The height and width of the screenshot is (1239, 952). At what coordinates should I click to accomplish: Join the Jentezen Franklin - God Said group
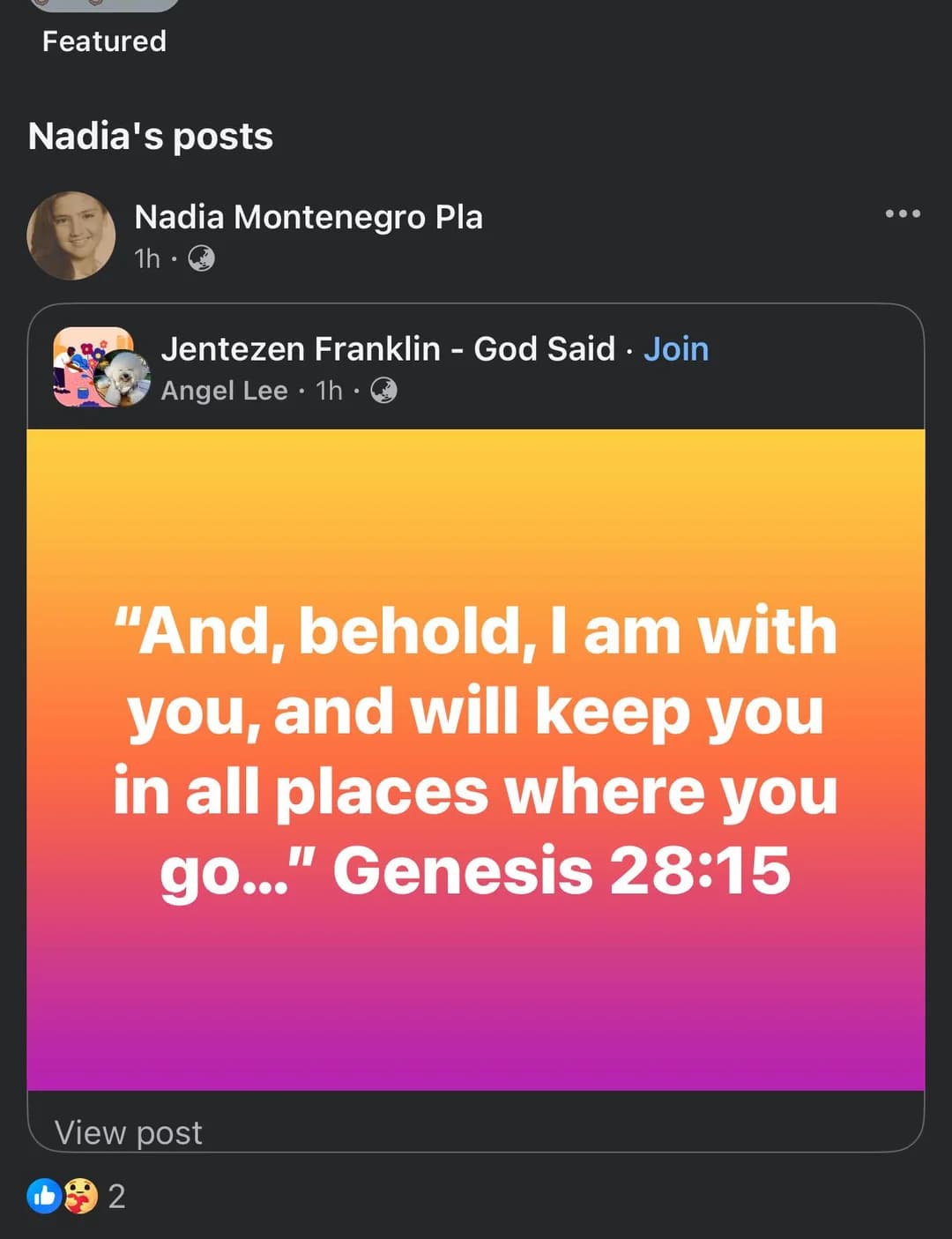[x=675, y=349]
